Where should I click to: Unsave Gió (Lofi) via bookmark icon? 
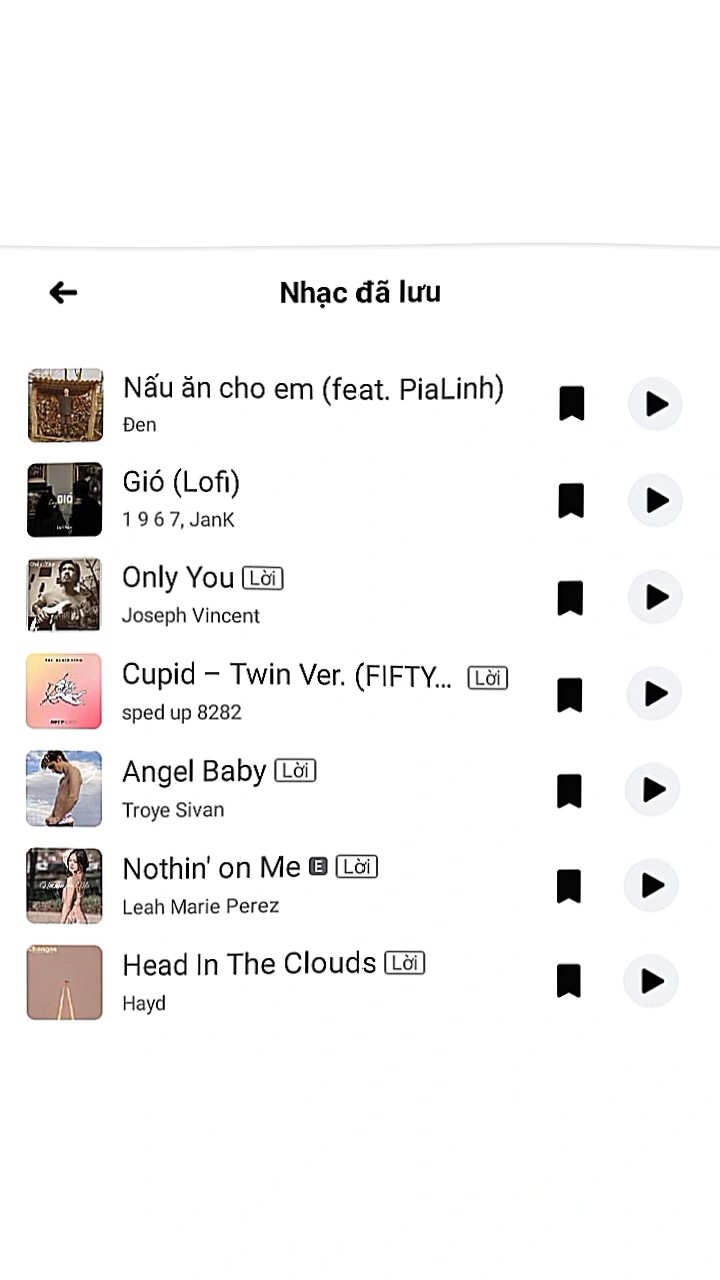click(x=571, y=500)
